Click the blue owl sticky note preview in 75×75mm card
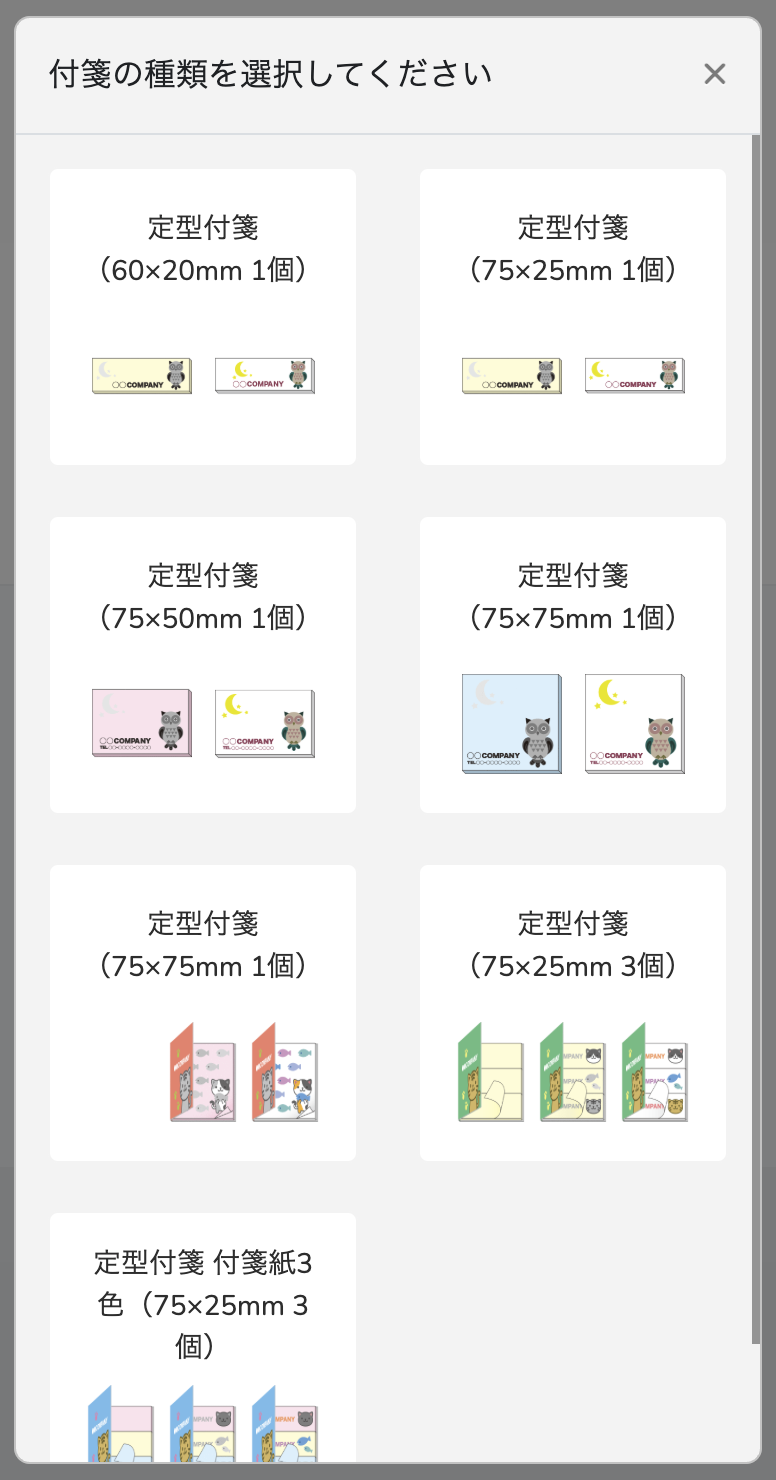 (x=510, y=722)
